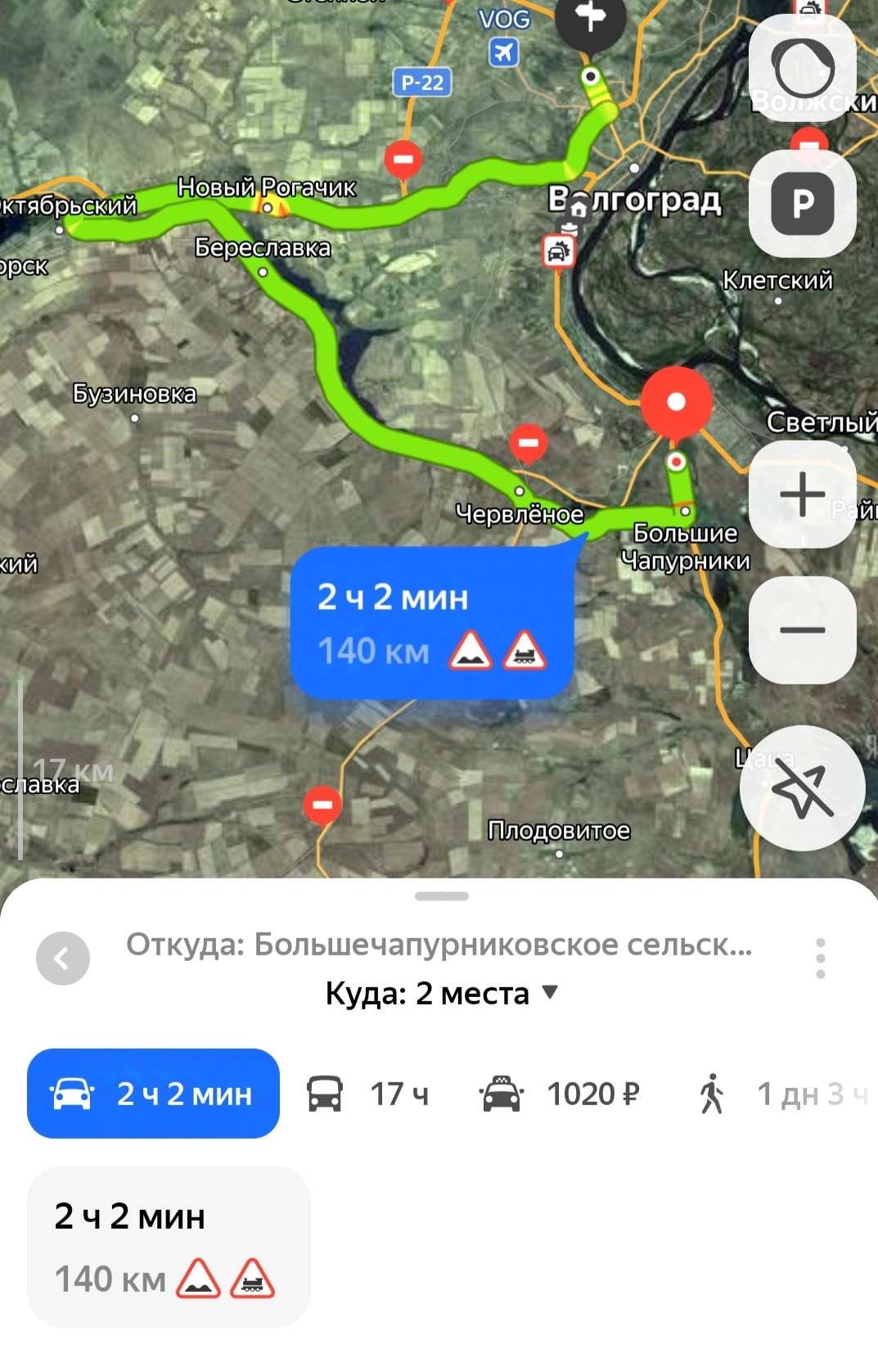The width and height of the screenshot is (878, 1372).
Task: Tap the blue 2 ч 2 мин route bubble
Action: 432,623
